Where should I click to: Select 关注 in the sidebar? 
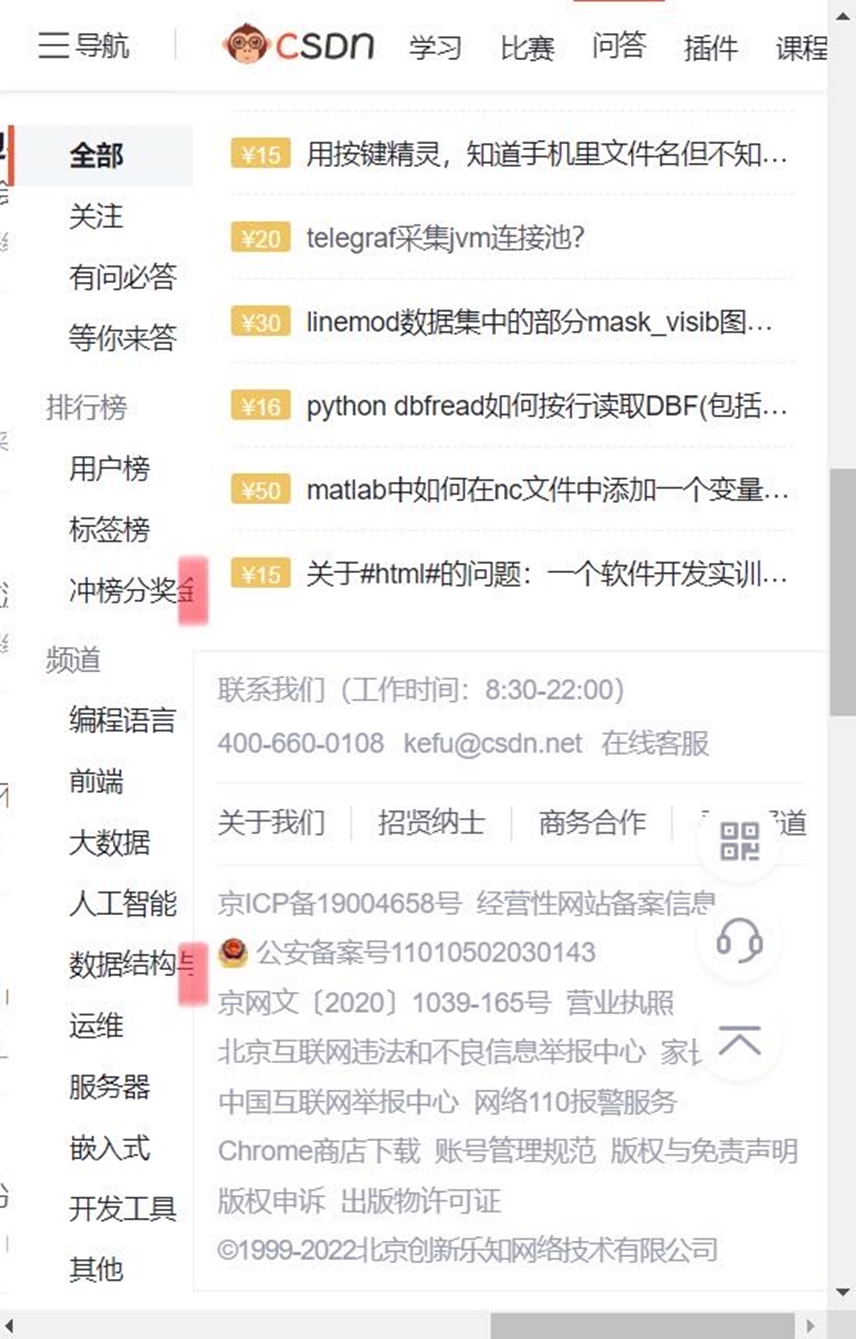pos(96,216)
